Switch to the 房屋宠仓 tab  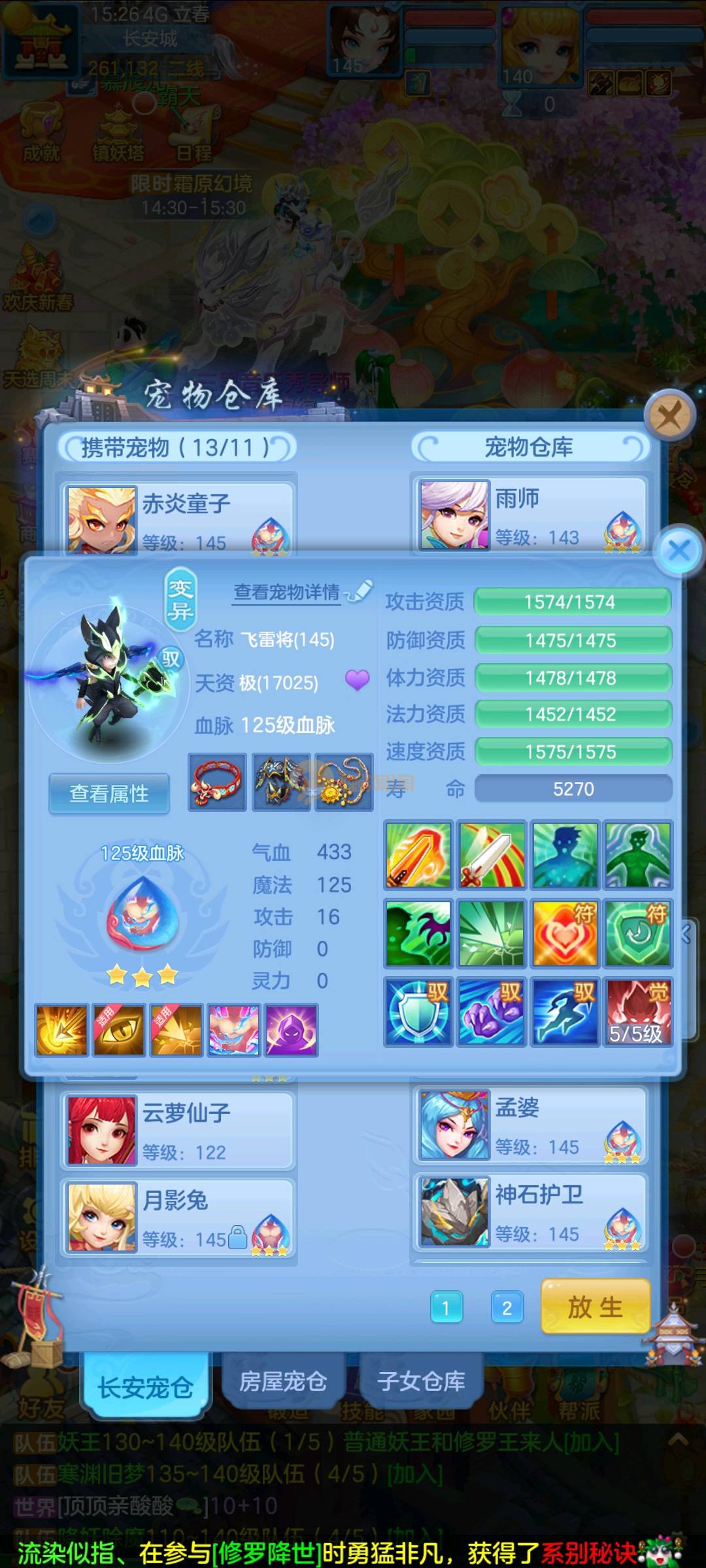[283, 1381]
